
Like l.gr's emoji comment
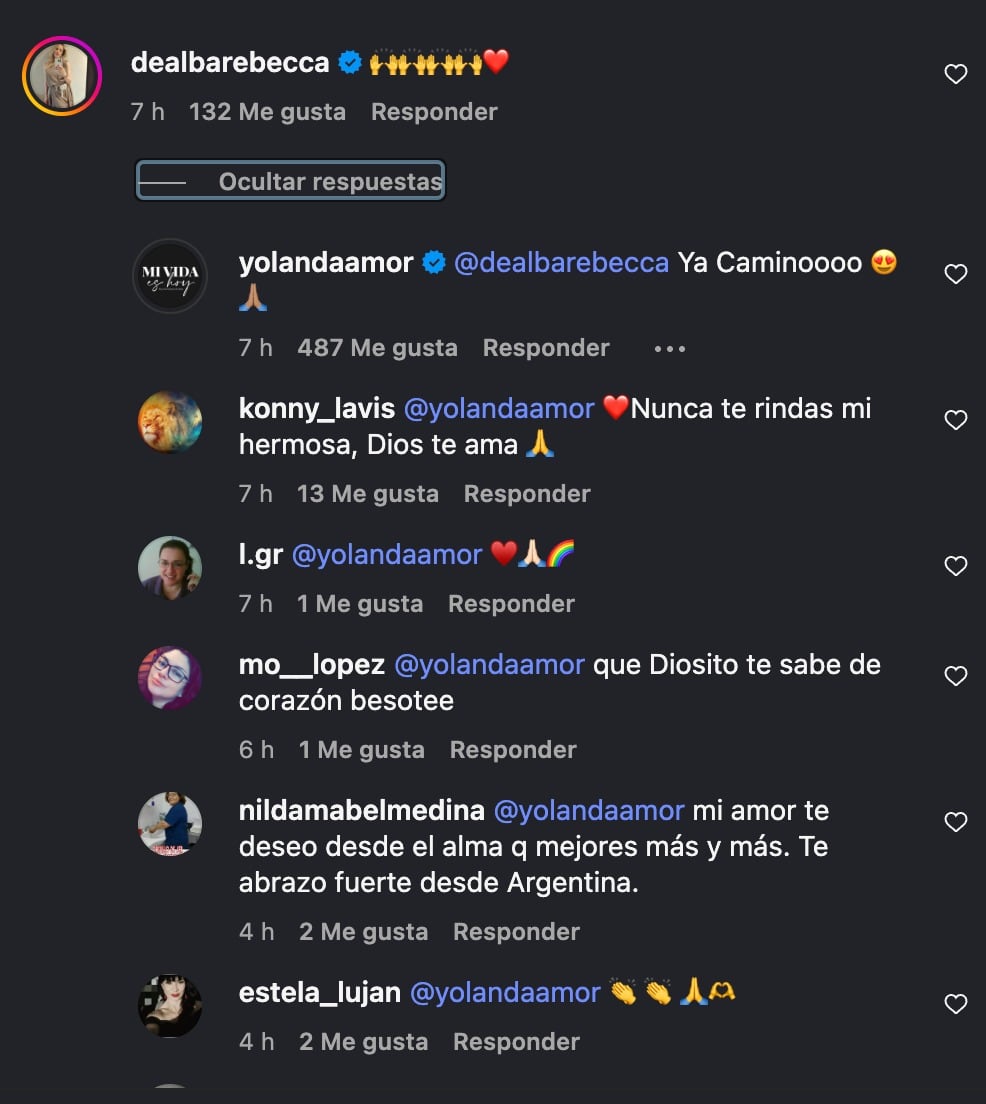(x=956, y=566)
